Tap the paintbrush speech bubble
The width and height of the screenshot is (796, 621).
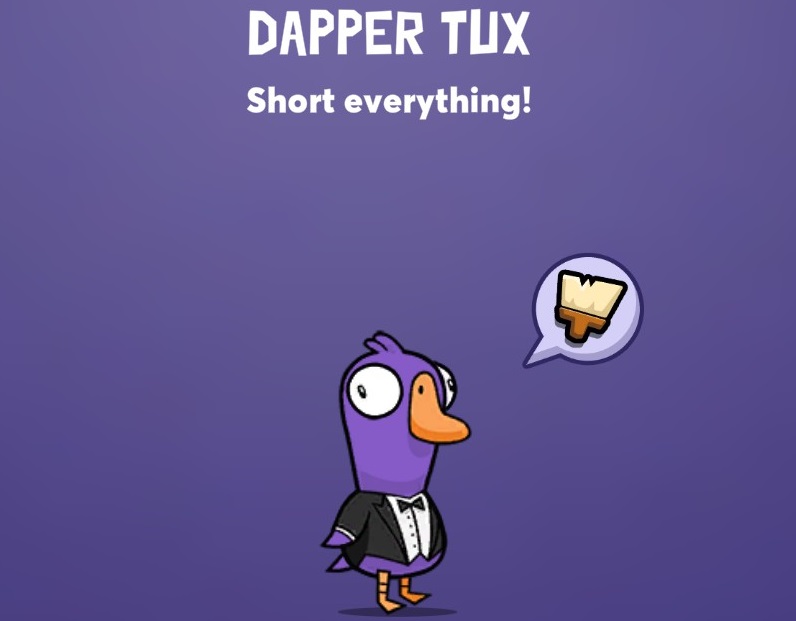[x=587, y=307]
